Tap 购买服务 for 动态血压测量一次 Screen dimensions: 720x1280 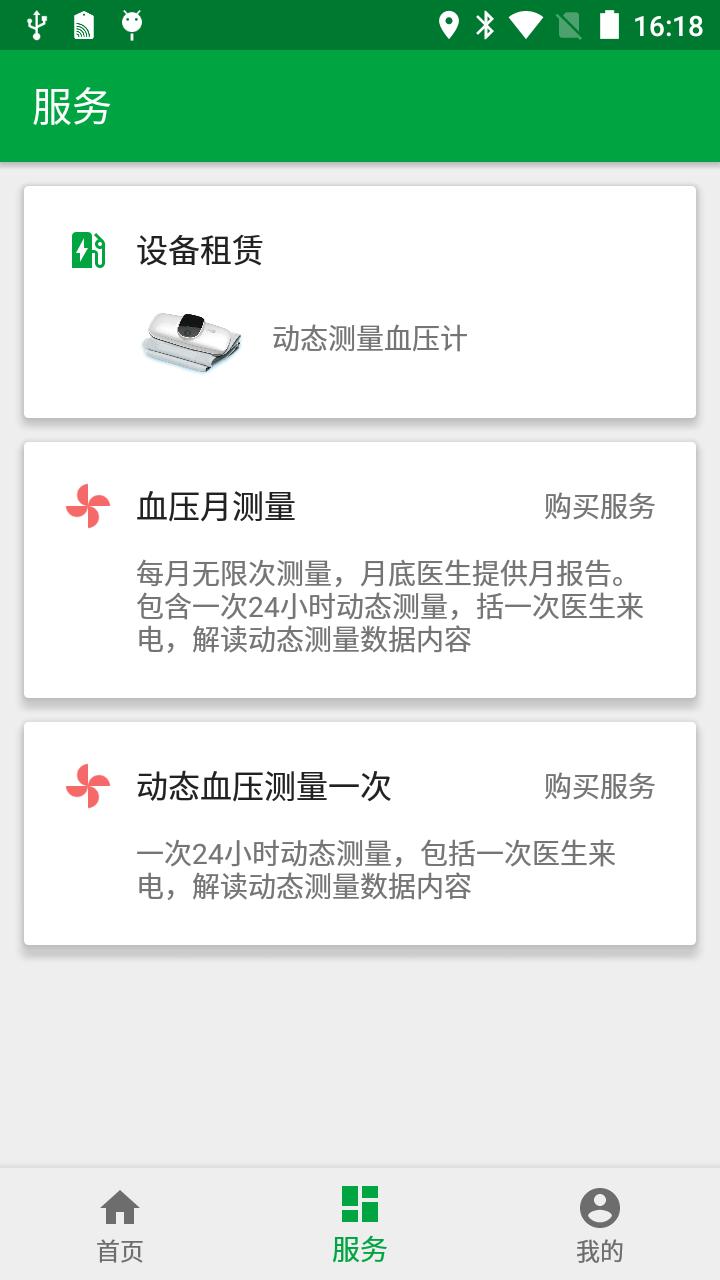[599, 787]
